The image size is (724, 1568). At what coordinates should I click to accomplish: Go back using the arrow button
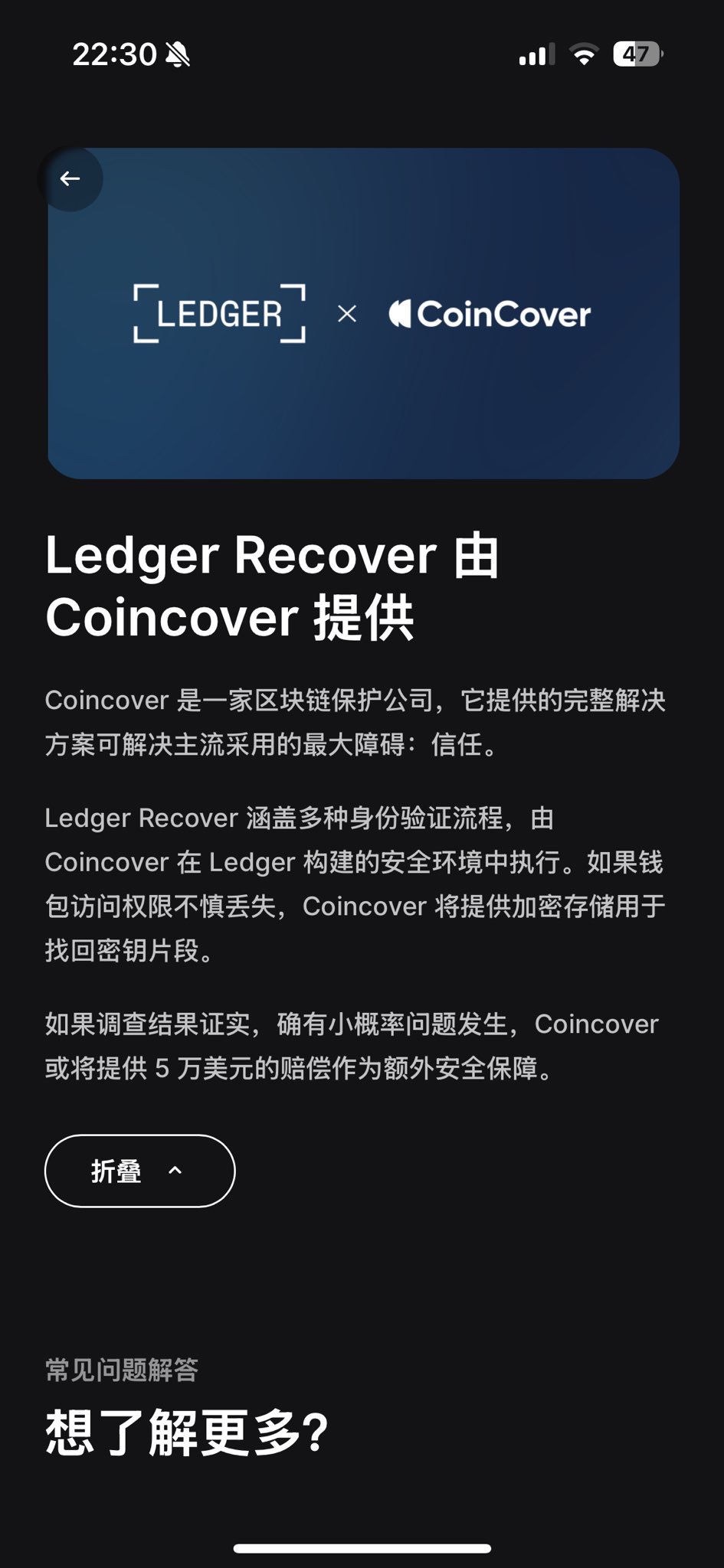[x=70, y=179]
